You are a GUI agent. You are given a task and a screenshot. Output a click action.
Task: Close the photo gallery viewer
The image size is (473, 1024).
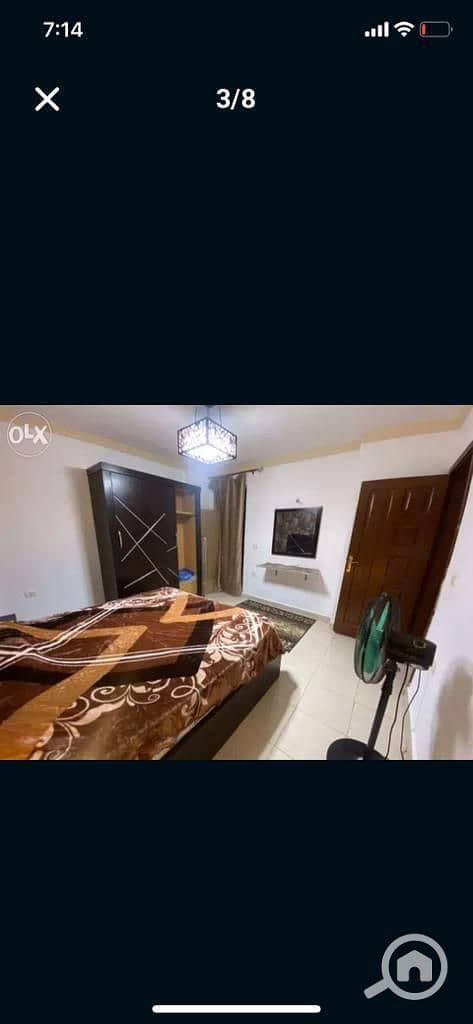click(47, 99)
